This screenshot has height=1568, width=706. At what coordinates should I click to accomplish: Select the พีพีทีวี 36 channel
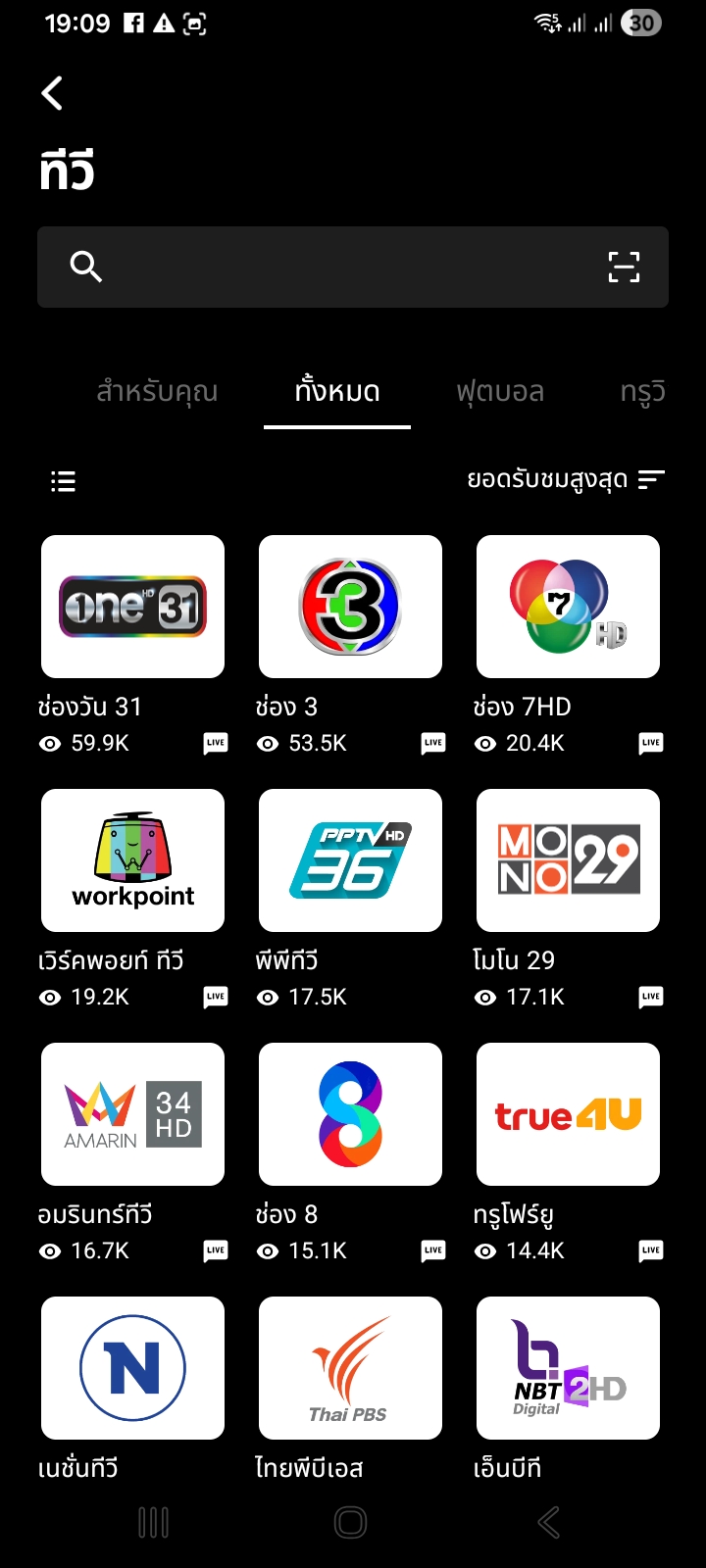(x=350, y=860)
